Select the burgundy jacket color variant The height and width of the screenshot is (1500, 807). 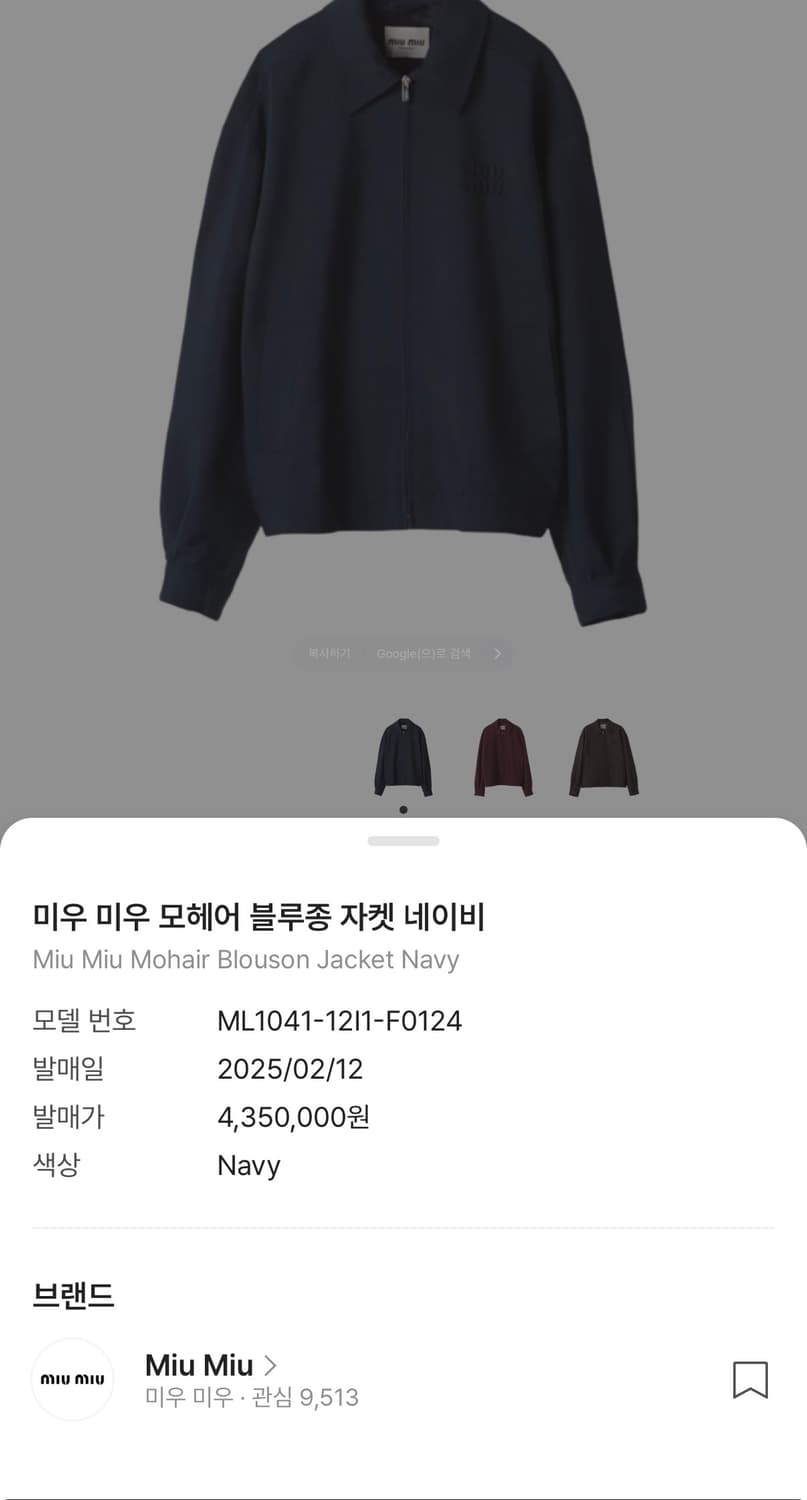503,757
